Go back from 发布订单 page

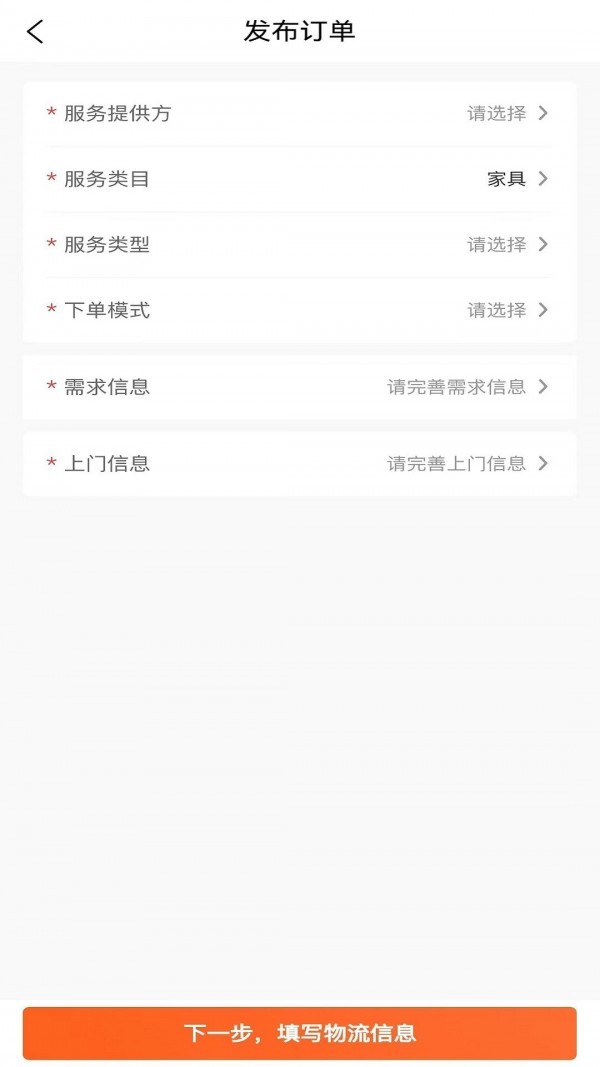coord(36,32)
